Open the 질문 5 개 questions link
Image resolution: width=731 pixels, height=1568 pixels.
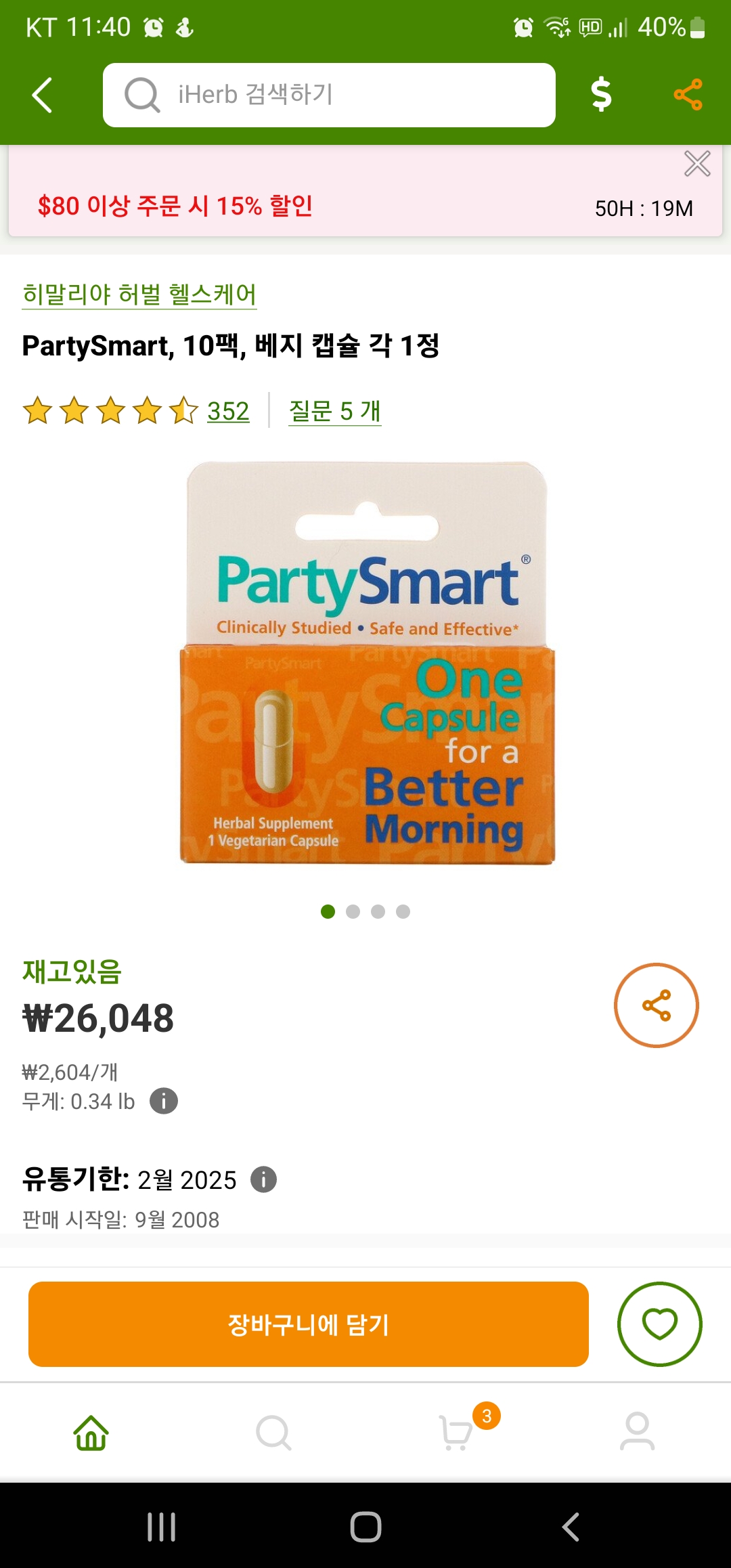tap(335, 411)
